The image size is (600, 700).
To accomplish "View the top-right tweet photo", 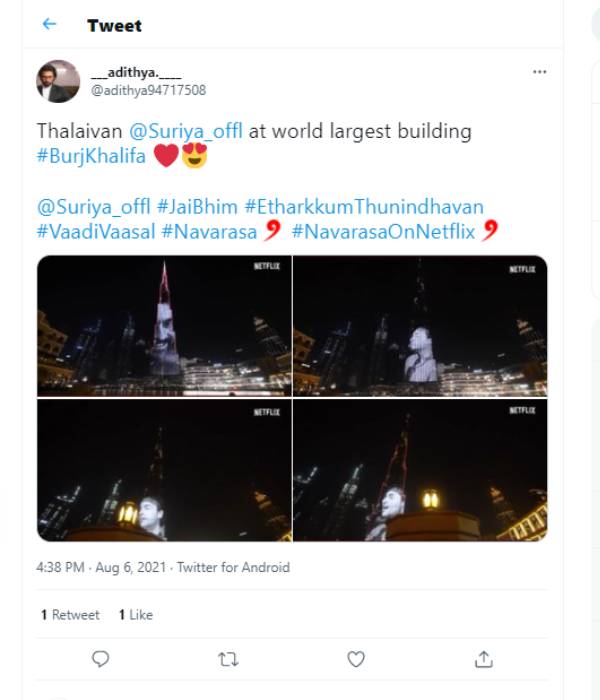I will (420, 326).
